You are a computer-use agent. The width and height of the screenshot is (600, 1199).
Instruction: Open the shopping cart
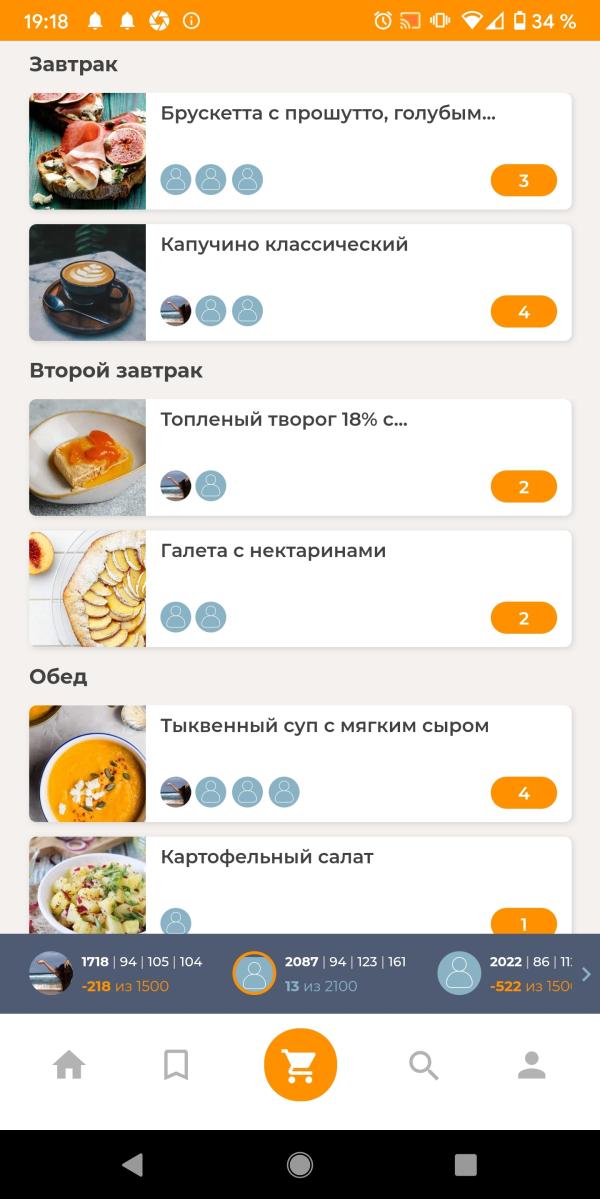pos(300,1065)
